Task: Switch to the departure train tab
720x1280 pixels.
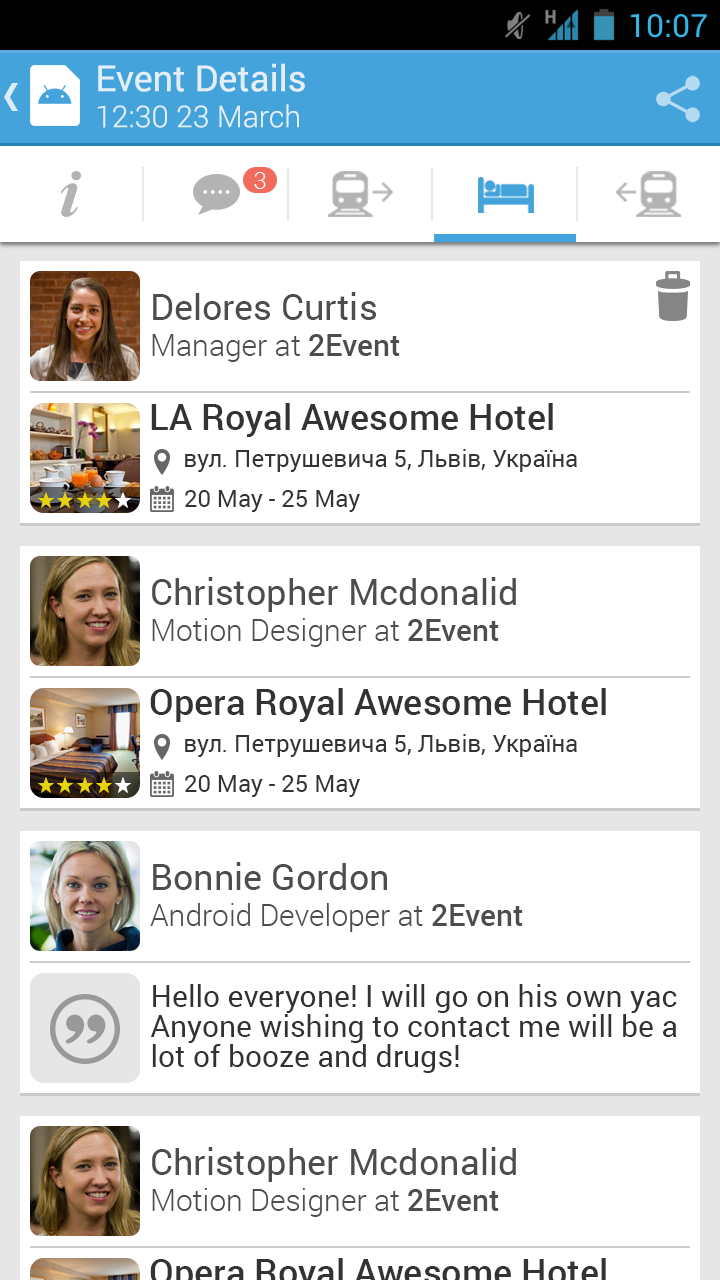Action: 360,193
